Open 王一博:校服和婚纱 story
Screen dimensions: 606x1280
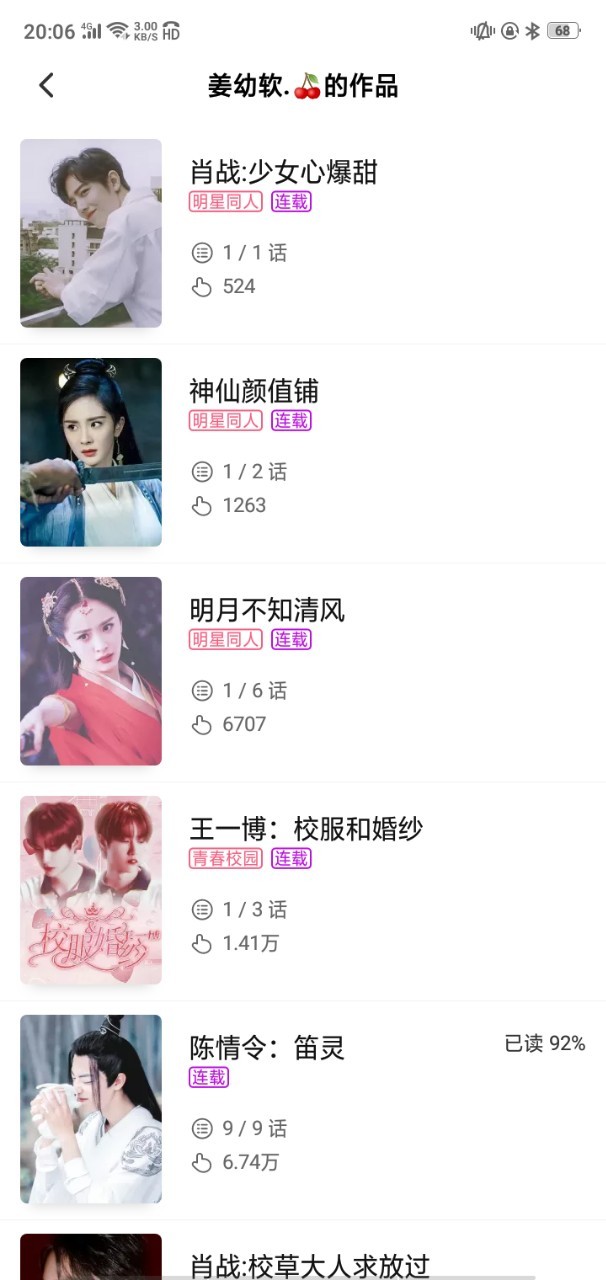(x=303, y=891)
